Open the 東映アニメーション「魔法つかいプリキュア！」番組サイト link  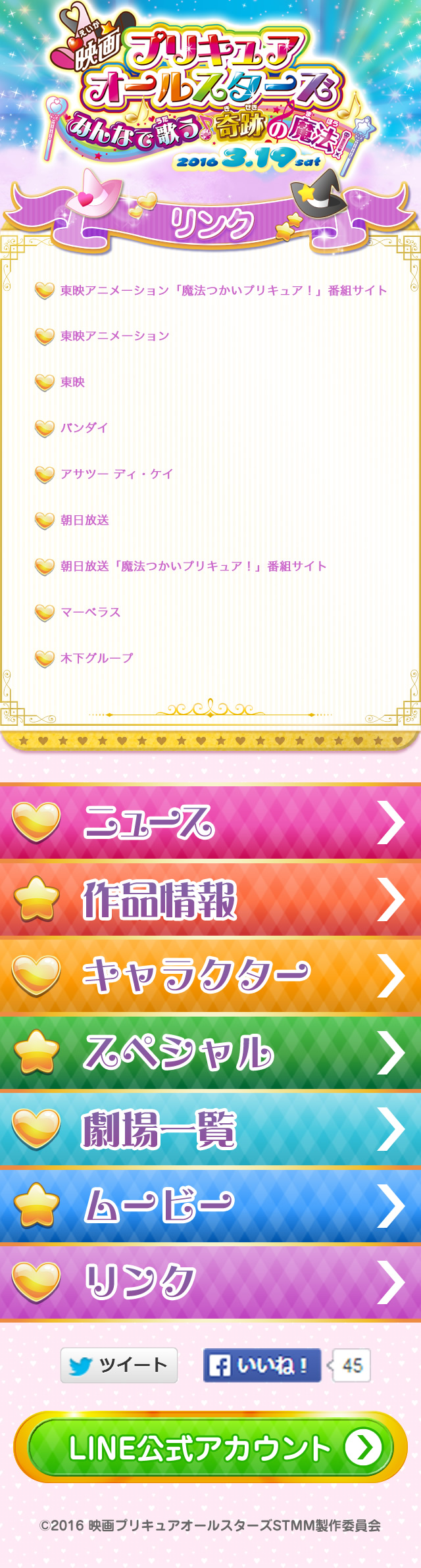tap(223, 290)
